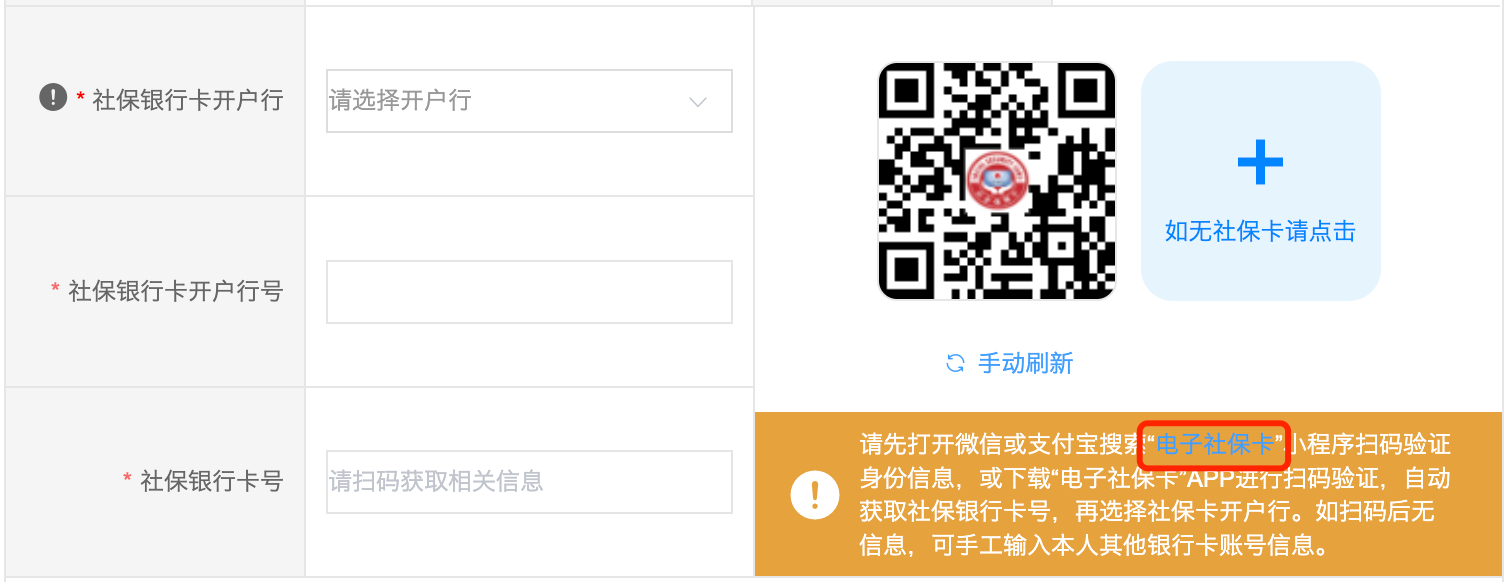This screenshot has height=582, width=1506.
Task: Tap the 如无社保卡请点击 plus card
Action: pyautogui.click(x=1260, y=181)
